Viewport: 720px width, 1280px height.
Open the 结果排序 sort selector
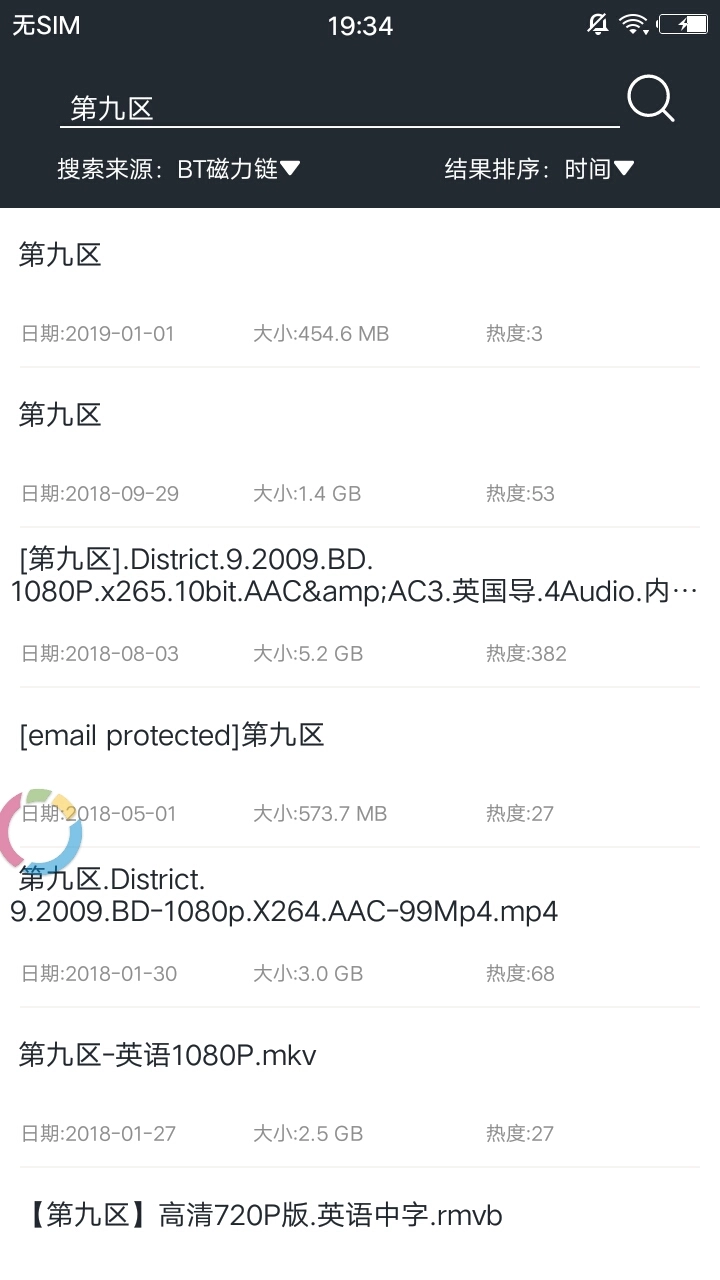click(x=540, y=168)
